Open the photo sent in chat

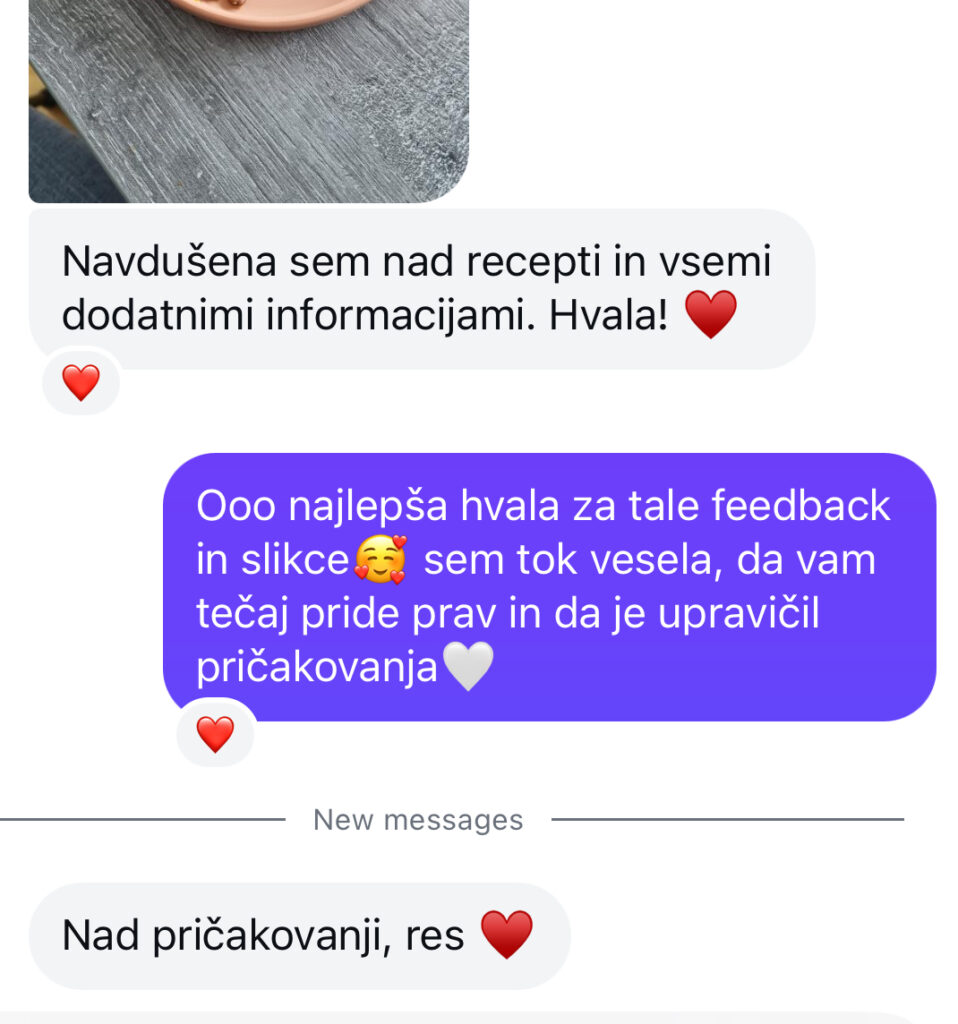tap(248, 100)
